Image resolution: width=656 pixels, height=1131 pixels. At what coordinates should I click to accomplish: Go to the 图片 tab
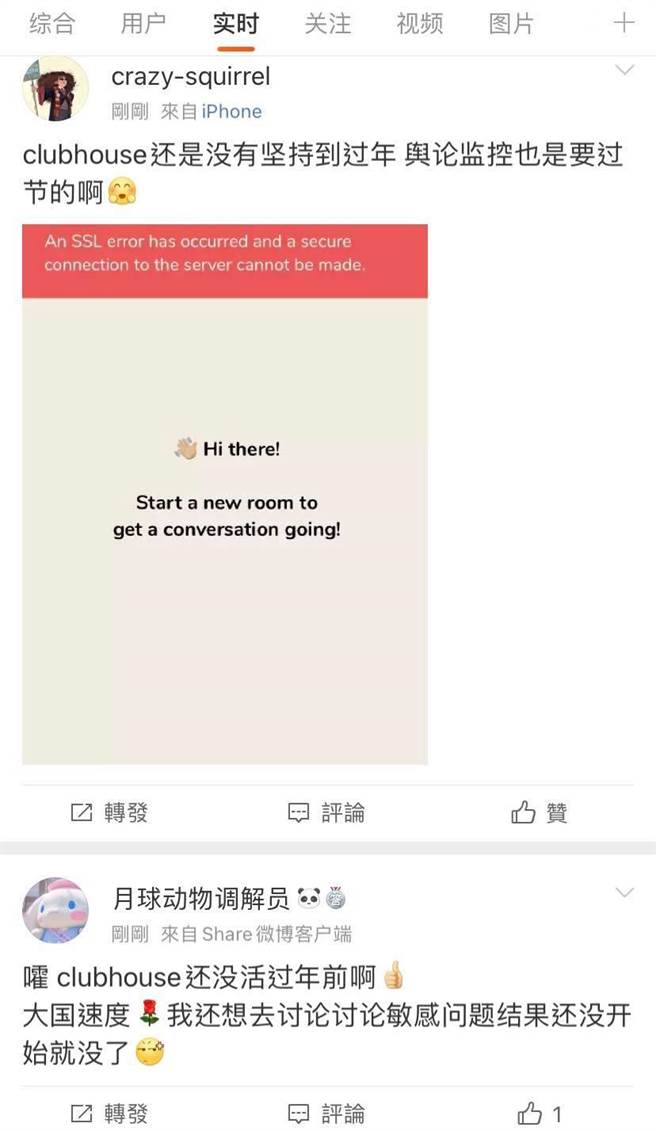(511, 24)
